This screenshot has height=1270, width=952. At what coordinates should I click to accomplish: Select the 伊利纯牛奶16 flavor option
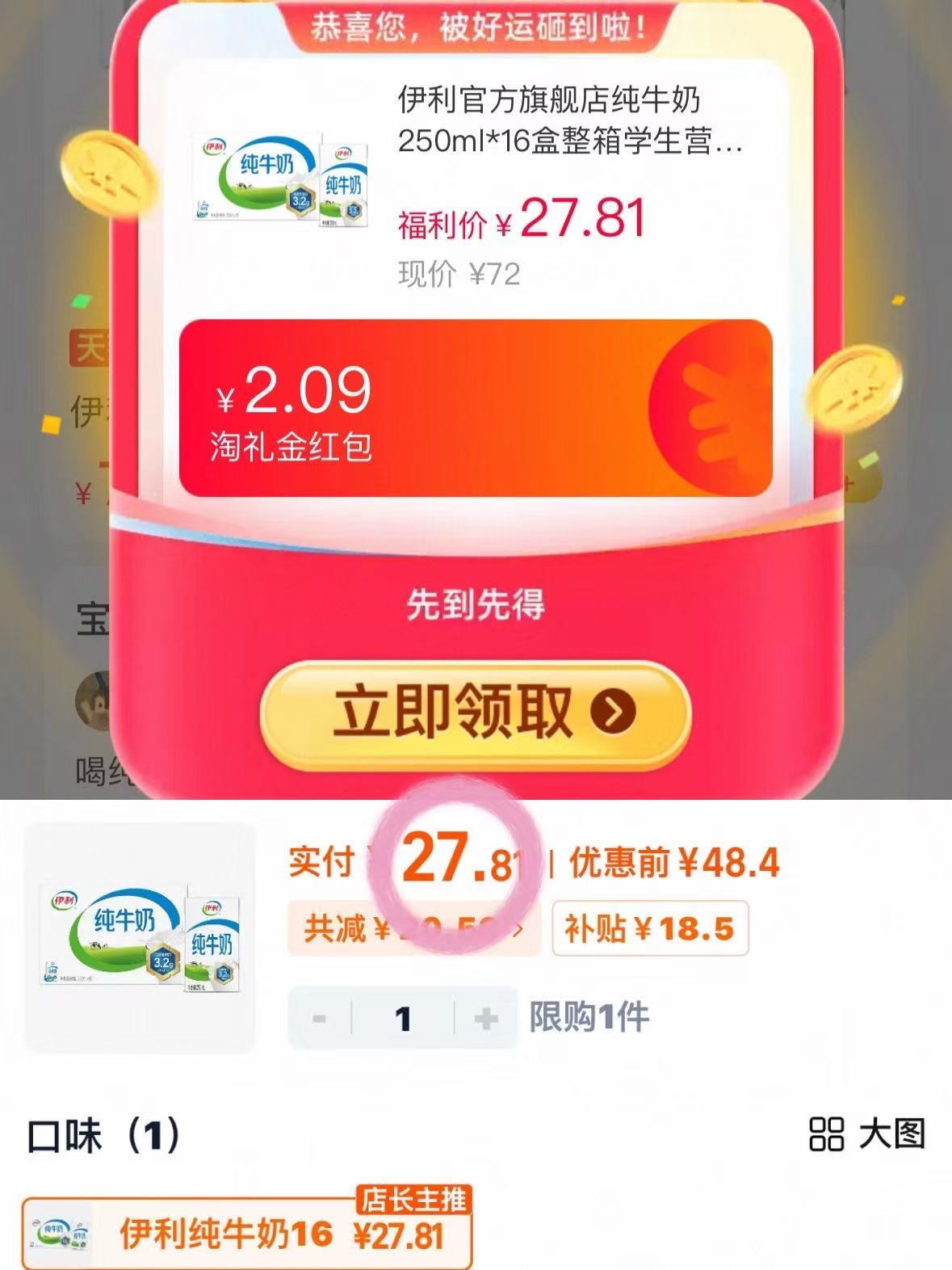pyautogui.click(x=242, y=1234)
